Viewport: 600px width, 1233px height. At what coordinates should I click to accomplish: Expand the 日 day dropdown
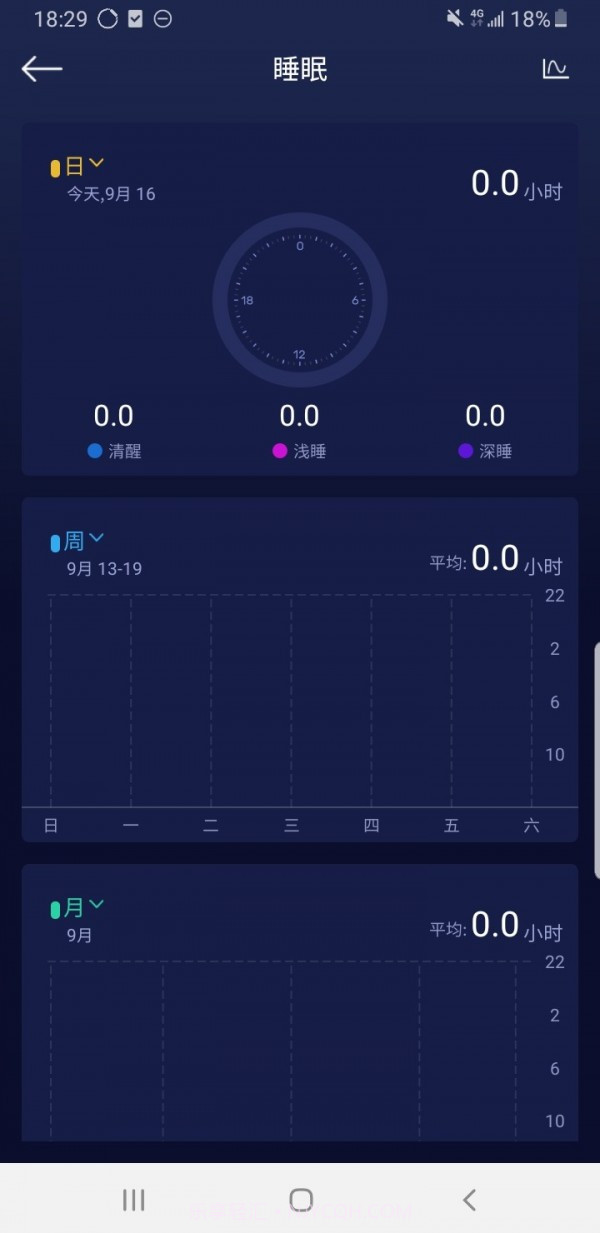(80, 166)
